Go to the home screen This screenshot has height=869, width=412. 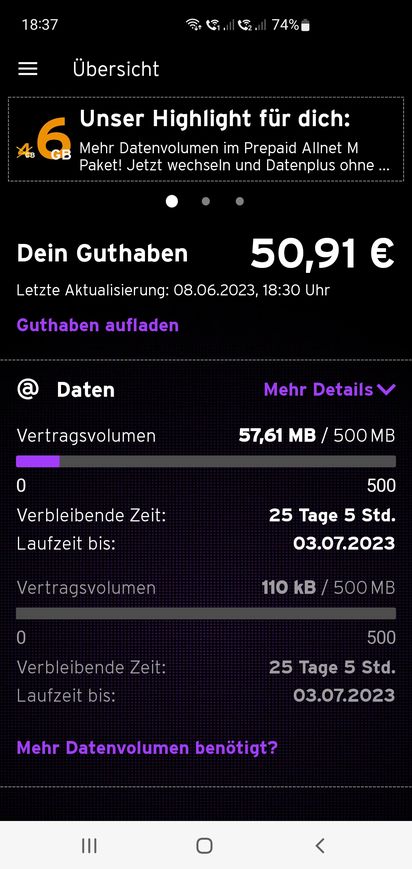(x=205, y=845)
